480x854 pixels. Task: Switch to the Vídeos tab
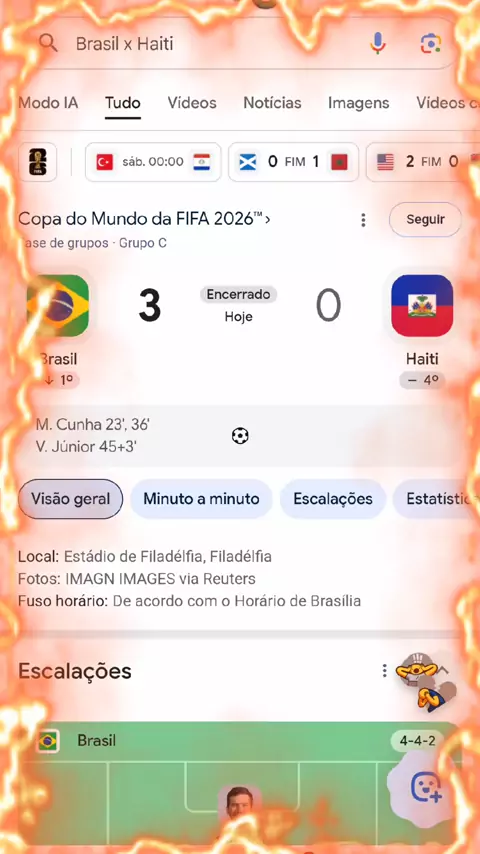[192, 103]
